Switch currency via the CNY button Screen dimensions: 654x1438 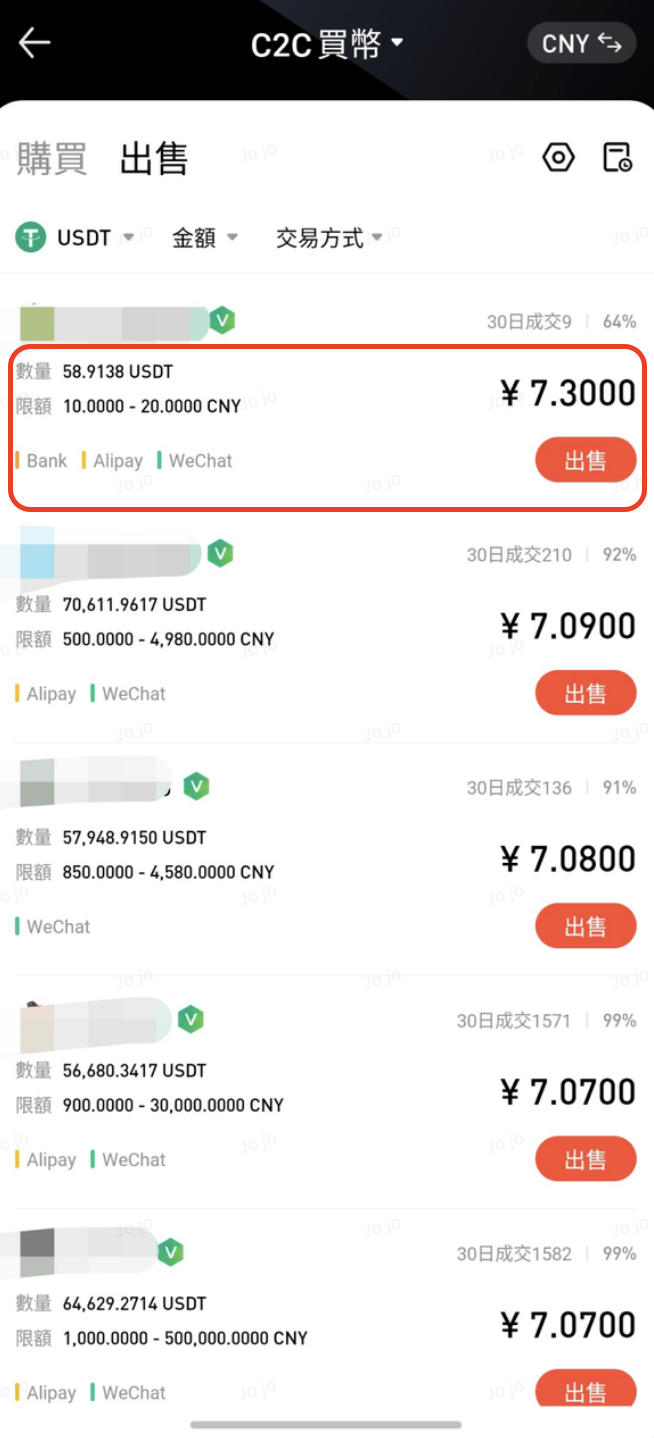coord(581,44)
